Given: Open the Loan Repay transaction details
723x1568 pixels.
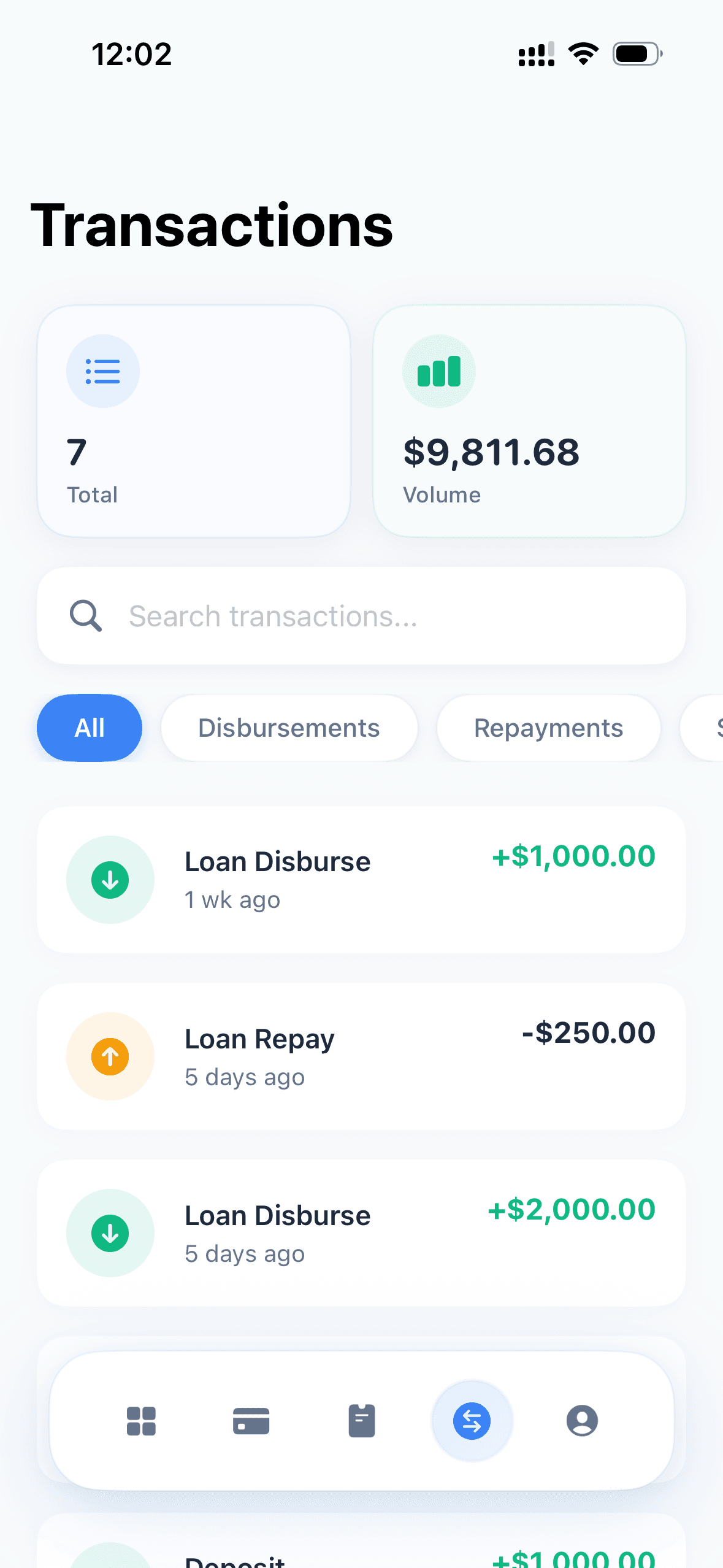Looking at the screenshot, I should click(x=361, y=1056).
